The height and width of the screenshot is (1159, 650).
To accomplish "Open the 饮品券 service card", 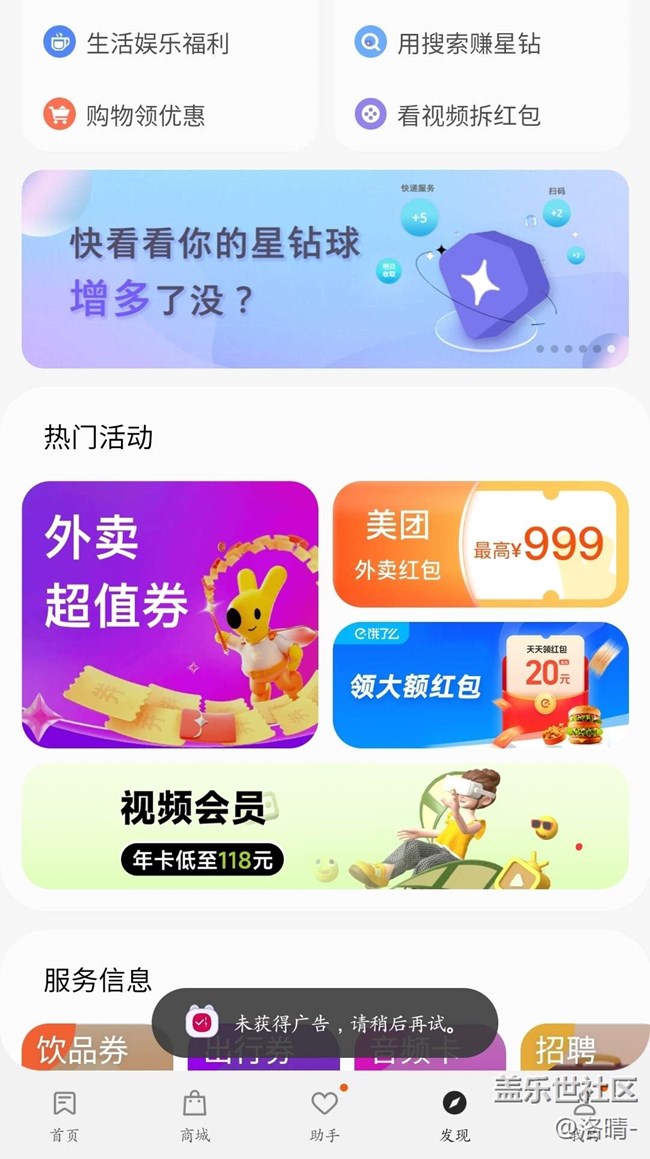I will coord(85,1049).
